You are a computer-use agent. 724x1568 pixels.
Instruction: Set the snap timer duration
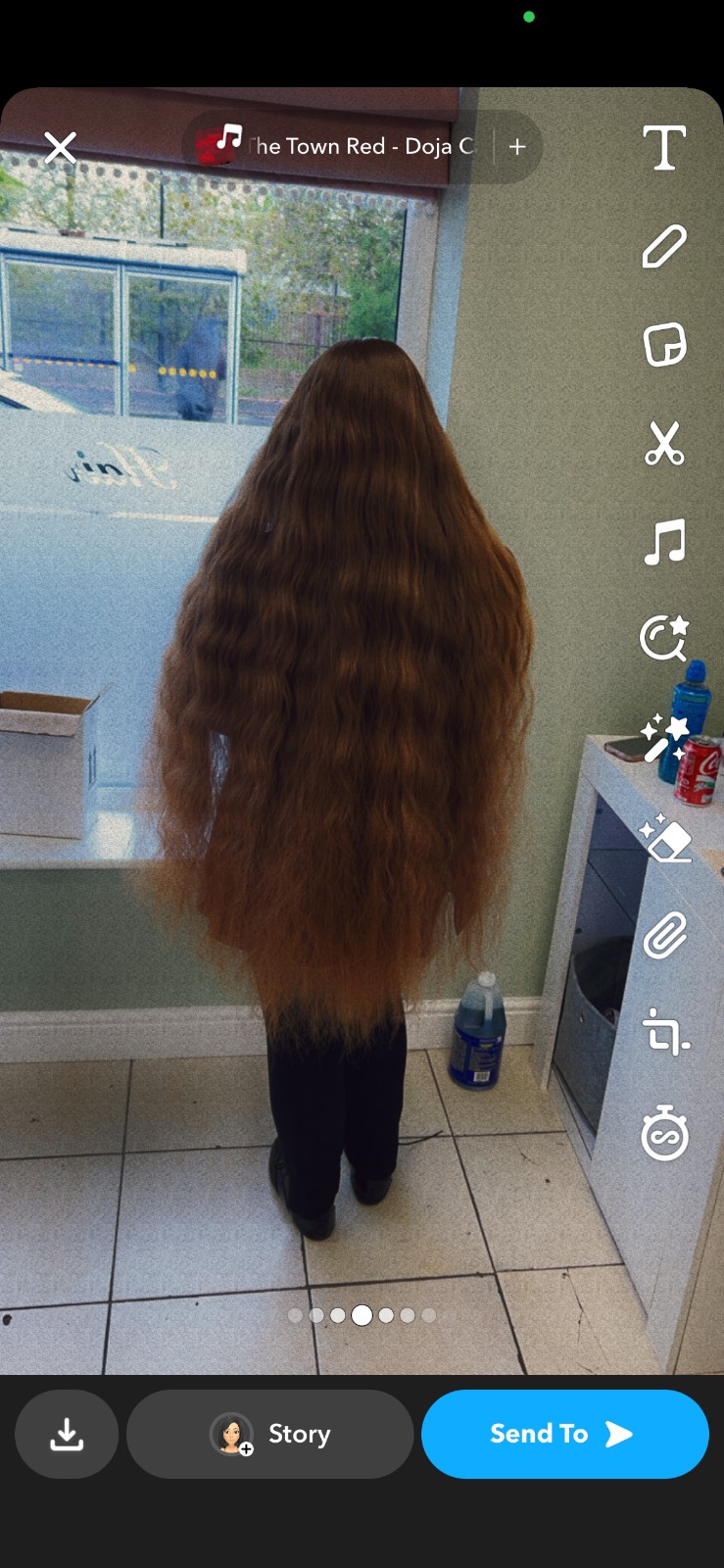point(664,1134)
